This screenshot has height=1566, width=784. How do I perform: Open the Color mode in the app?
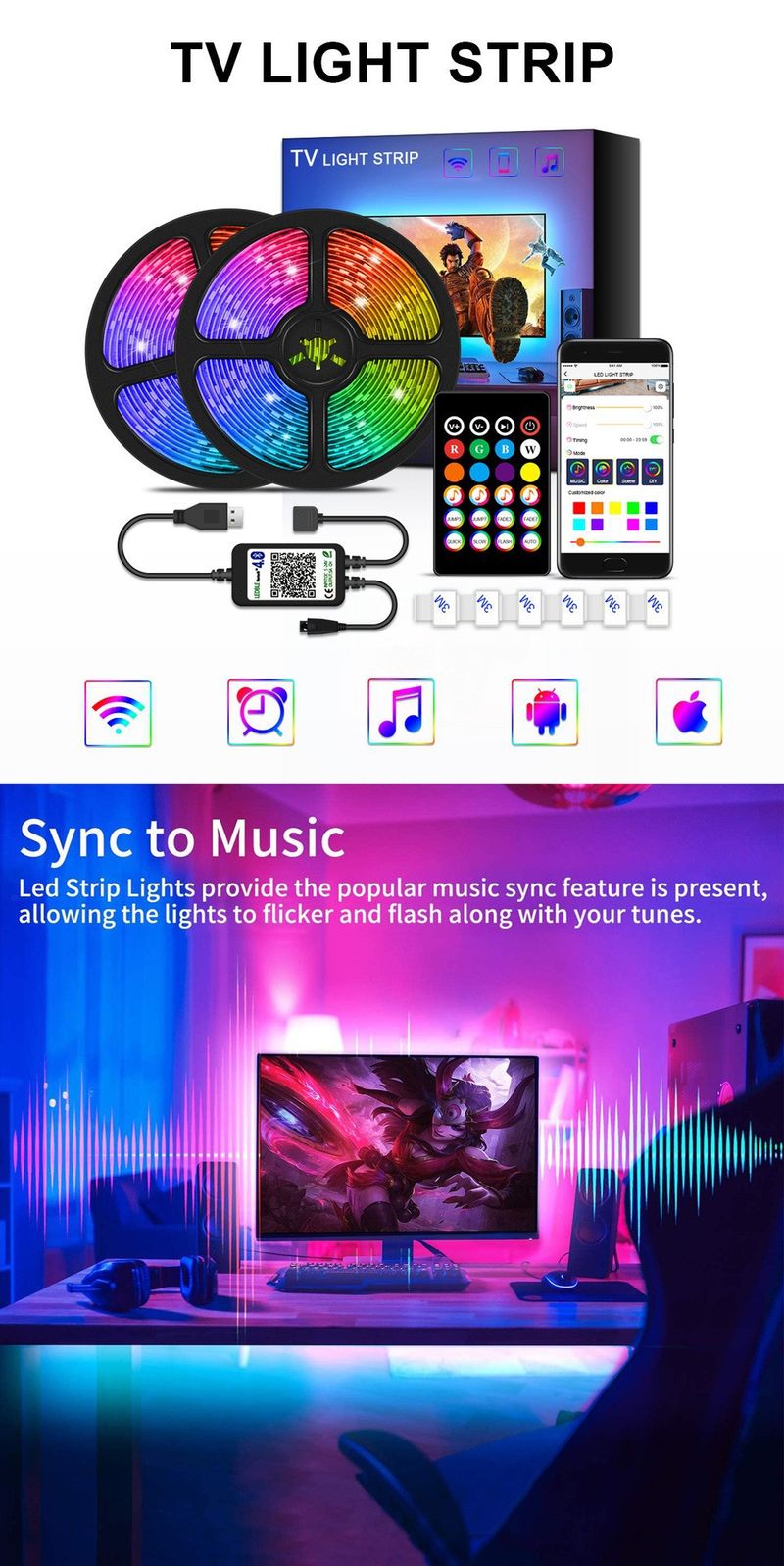coord(603,472)
